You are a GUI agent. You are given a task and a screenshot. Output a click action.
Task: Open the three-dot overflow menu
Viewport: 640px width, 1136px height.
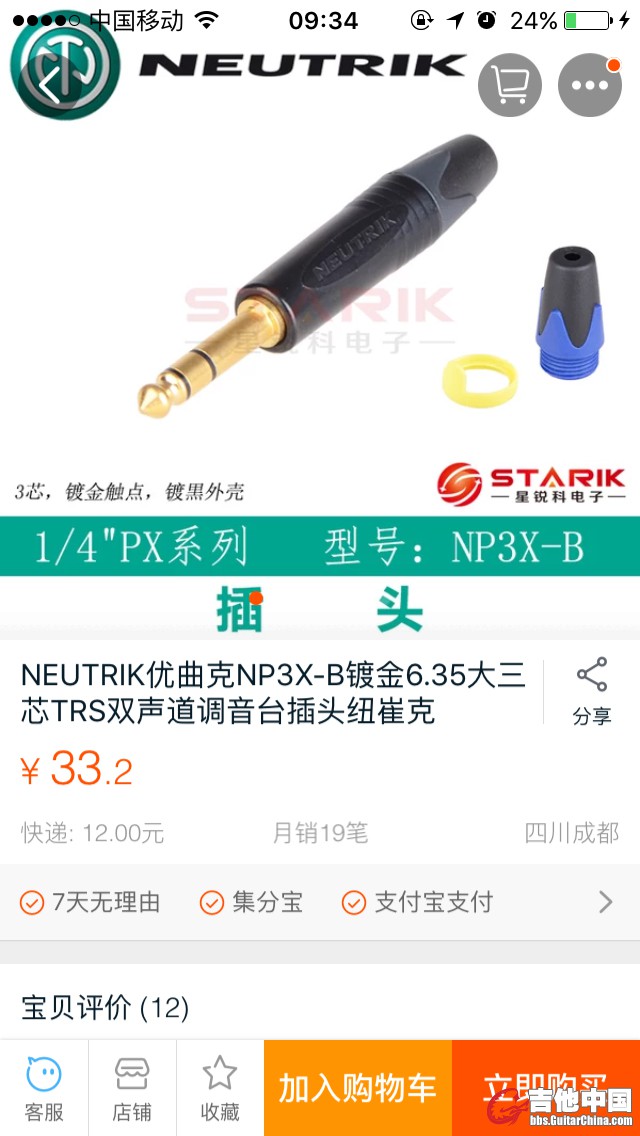[x=590, y=85]
